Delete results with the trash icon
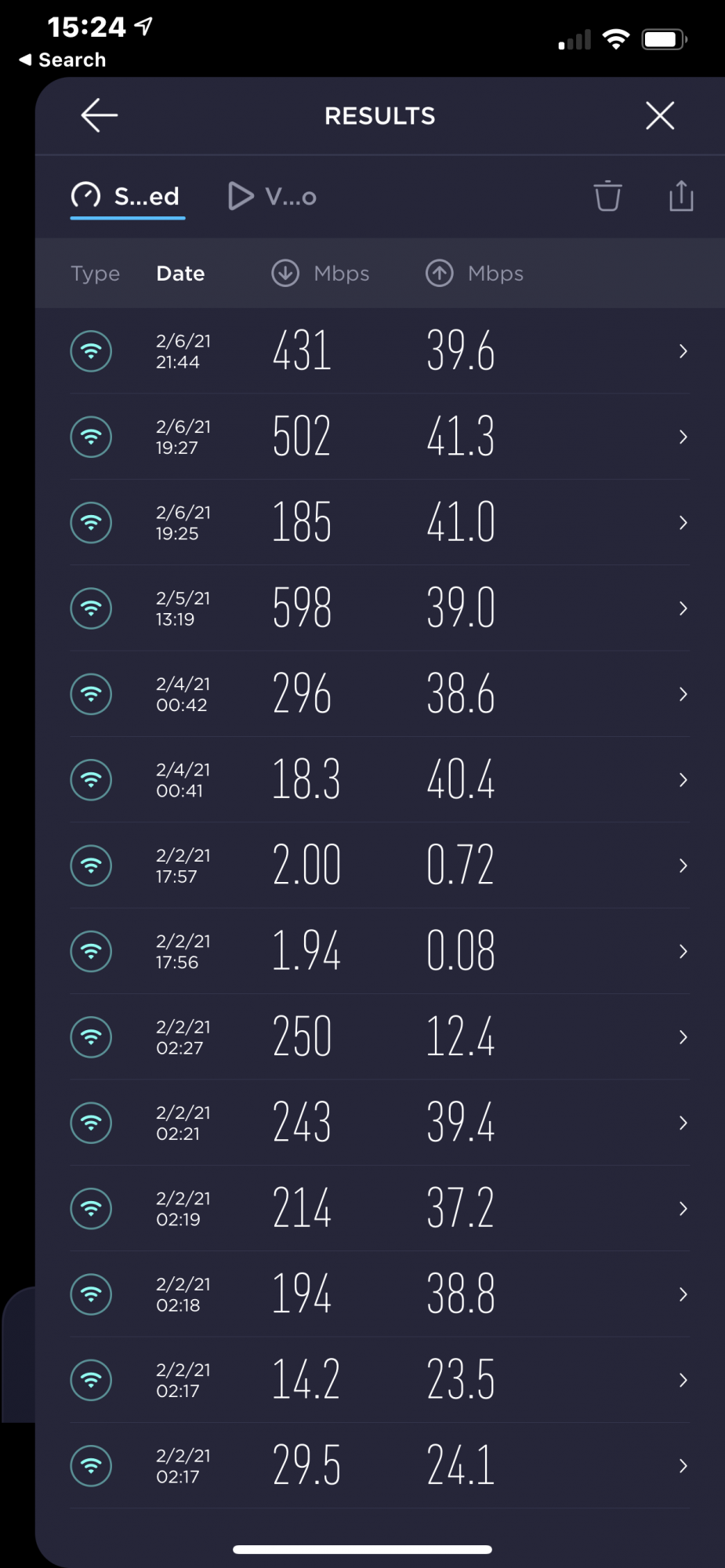725x1568 pixels. pos(607,196)
